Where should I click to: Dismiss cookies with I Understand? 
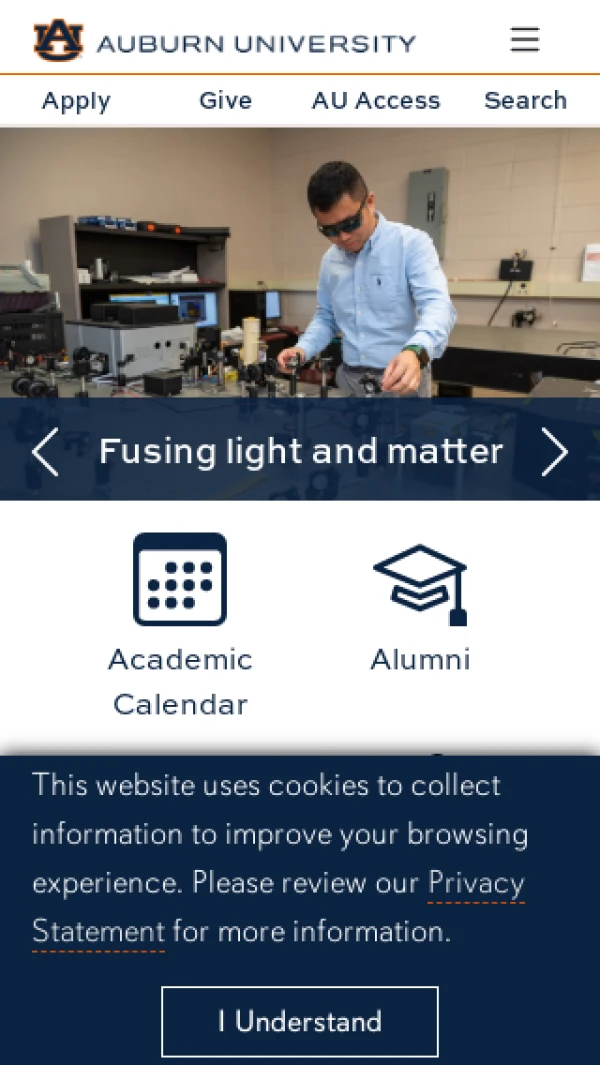(x=300, y=1021)
